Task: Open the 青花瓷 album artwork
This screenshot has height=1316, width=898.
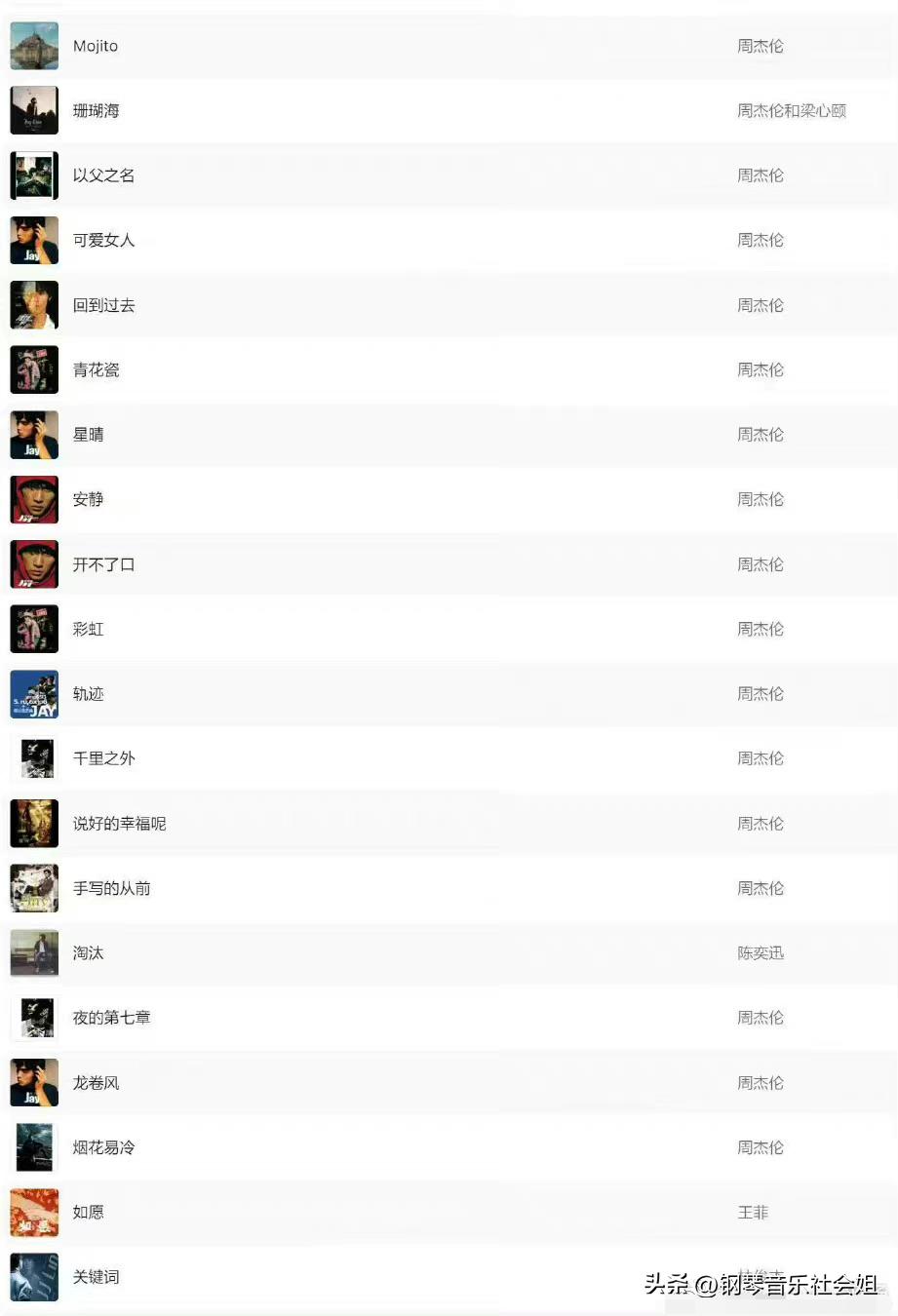Action: tap(34, 369)
